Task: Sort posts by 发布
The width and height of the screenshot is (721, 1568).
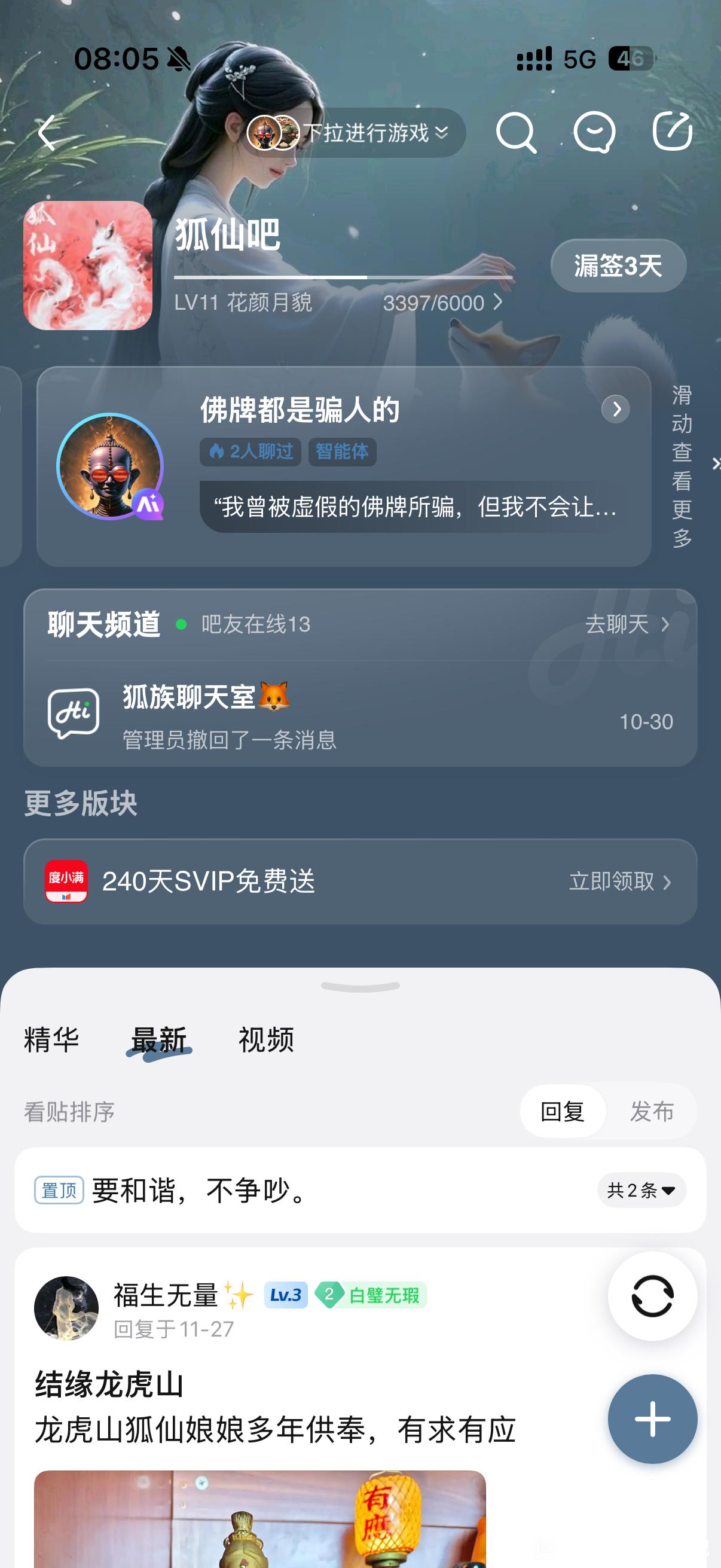Action: [x=652, y=1112]
